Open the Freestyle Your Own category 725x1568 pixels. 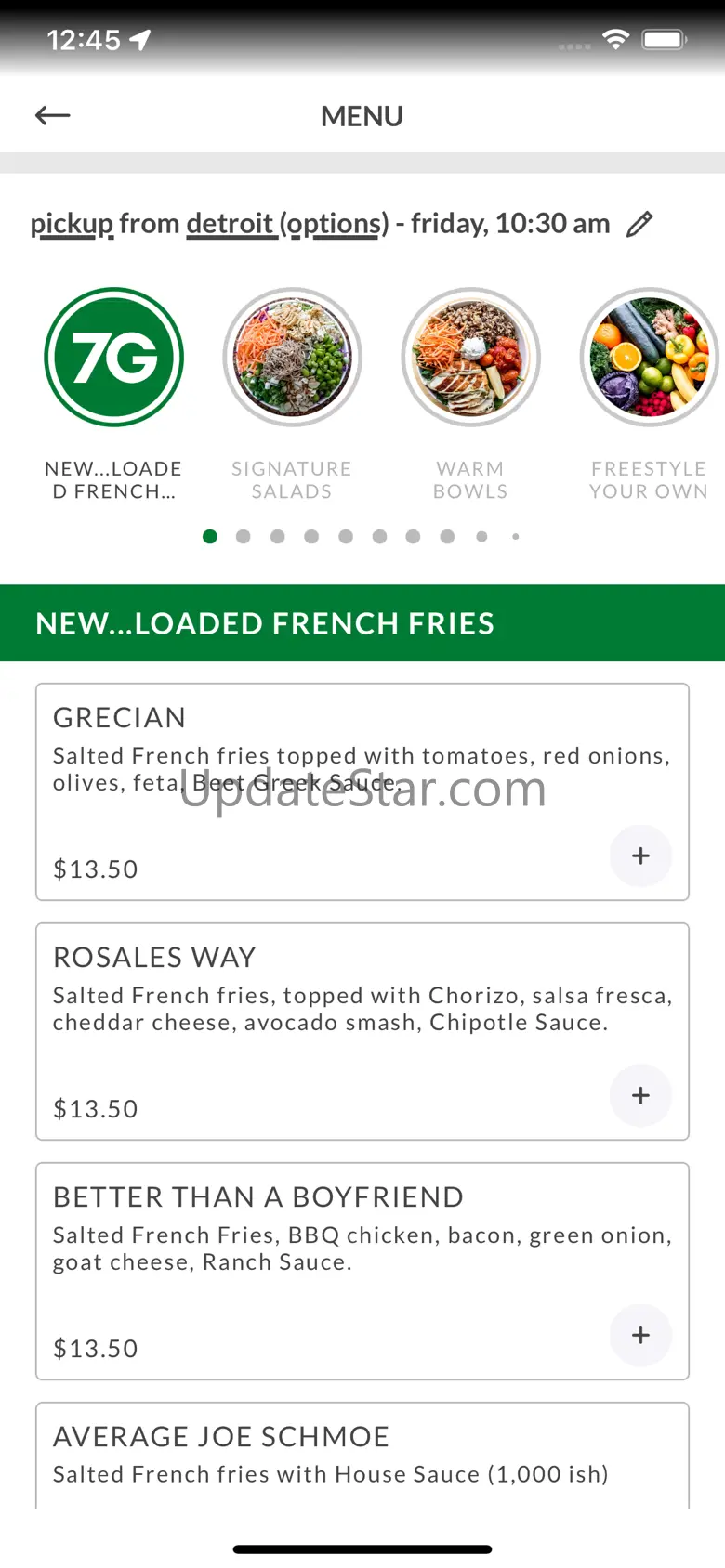pos(648,358)
